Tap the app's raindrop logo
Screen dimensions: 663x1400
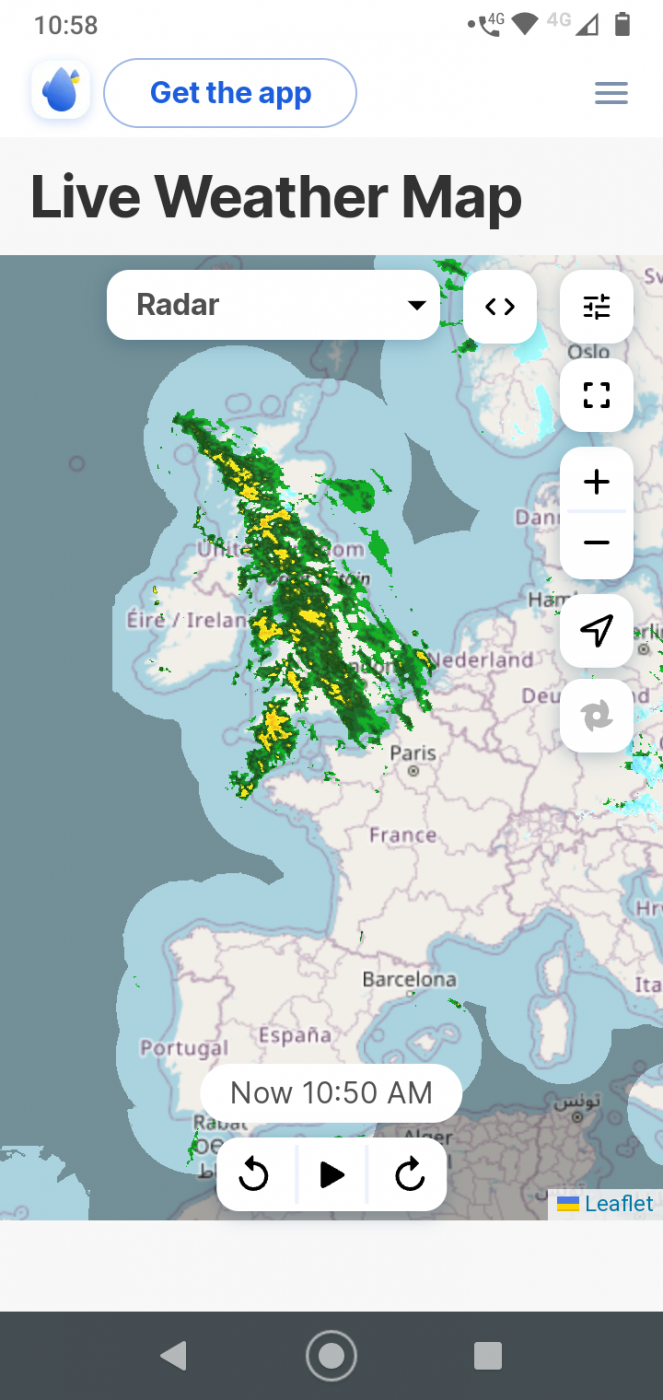click(x=61, y=92)
